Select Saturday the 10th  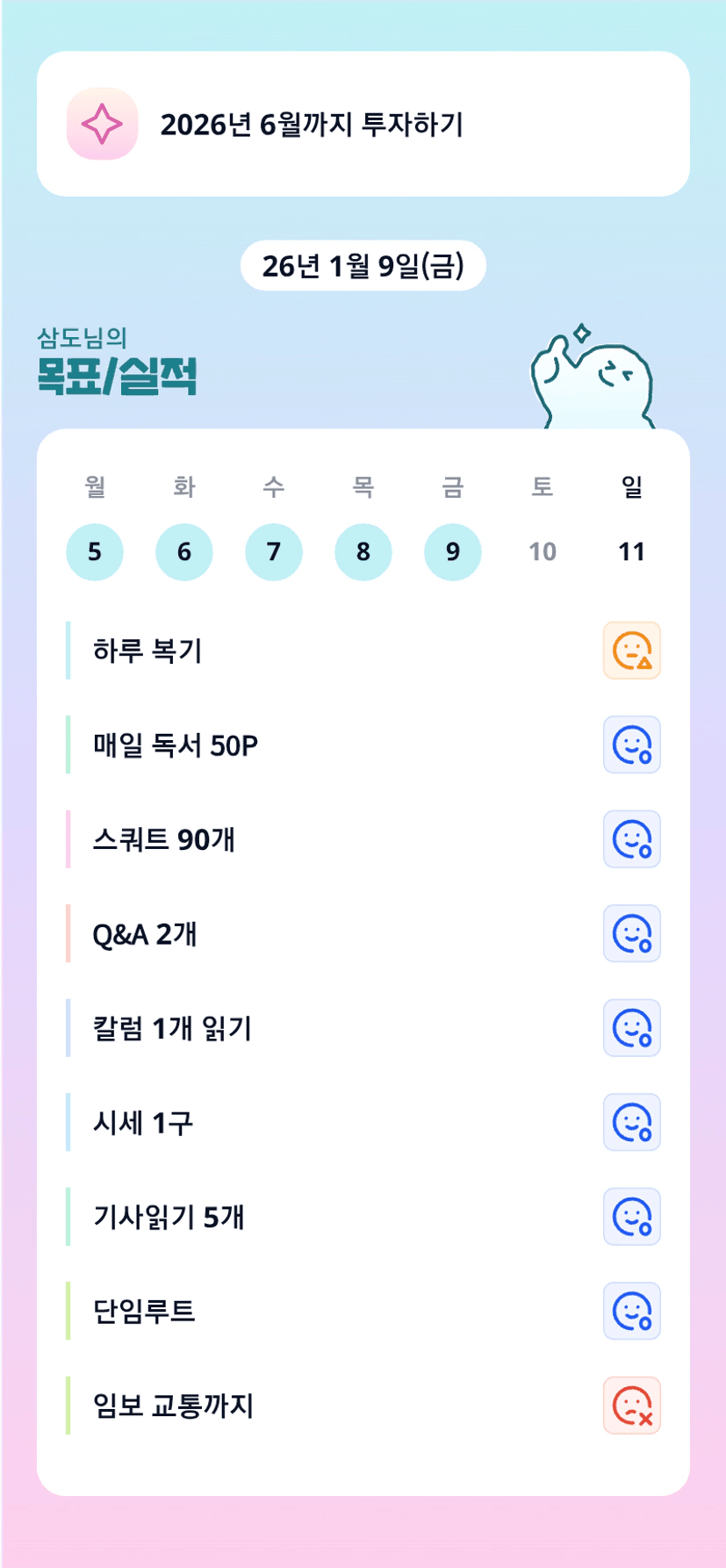tap(543, 552)
